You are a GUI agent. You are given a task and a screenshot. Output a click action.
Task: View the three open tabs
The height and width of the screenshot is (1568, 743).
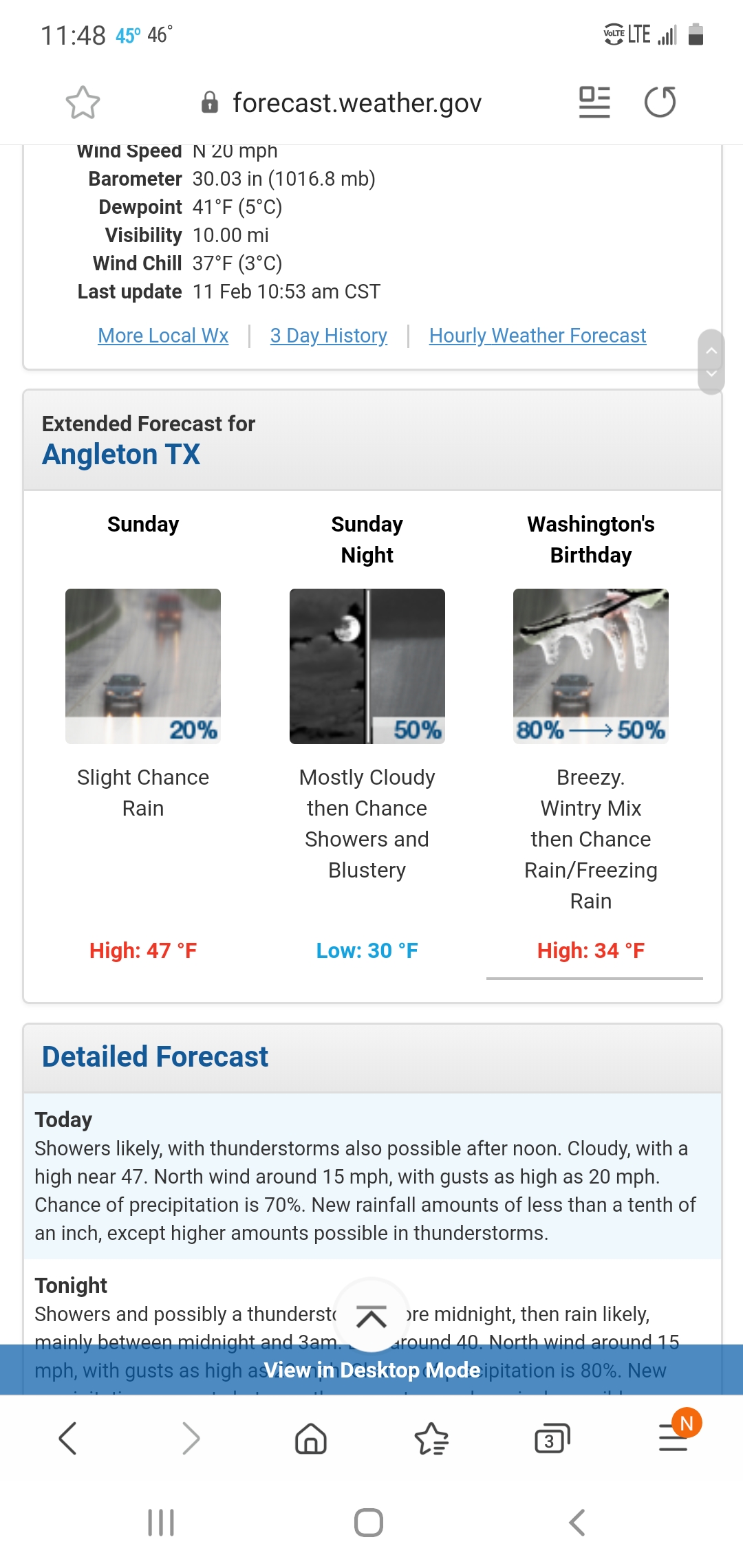552,1438
